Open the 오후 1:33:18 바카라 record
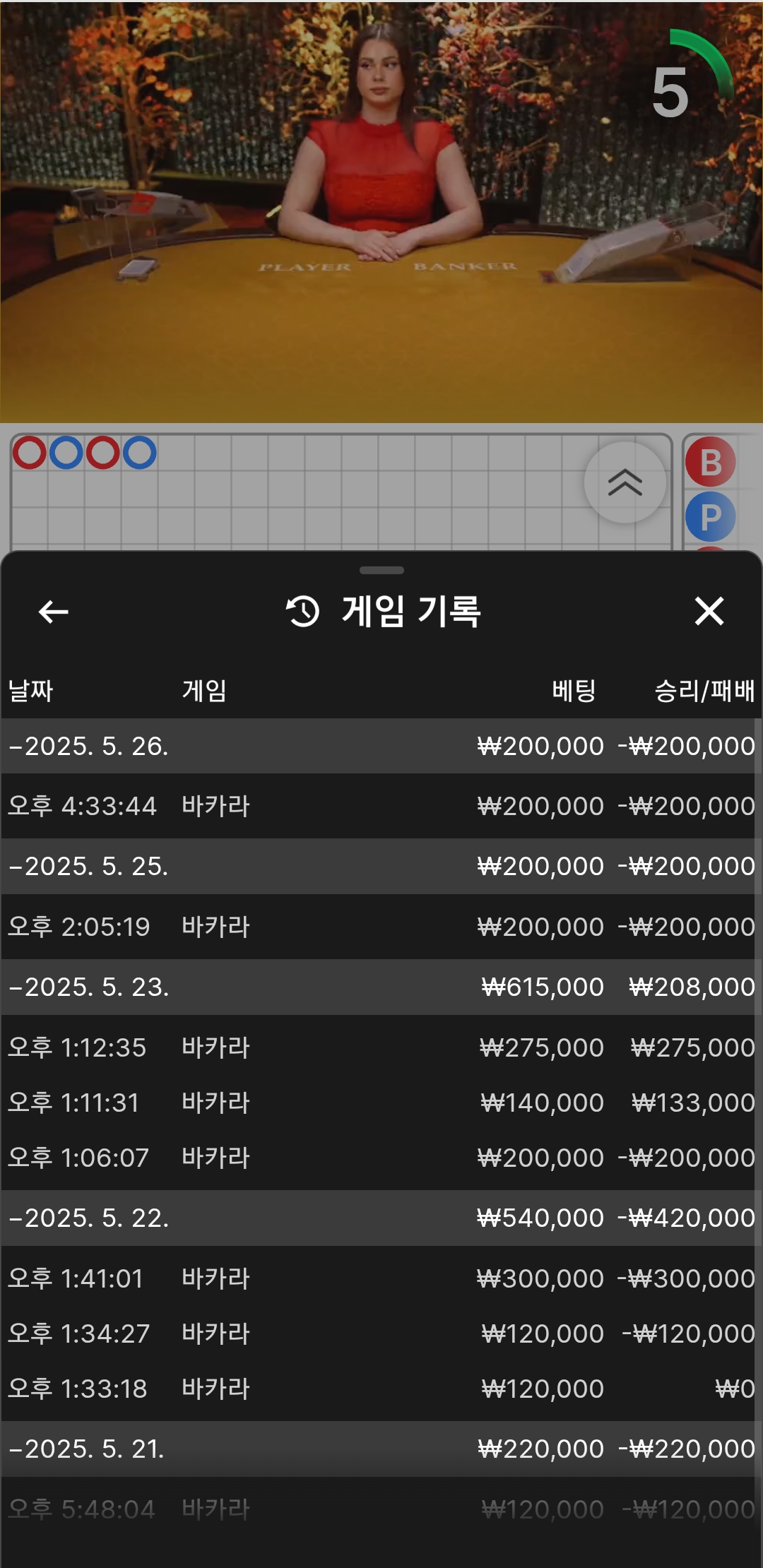This screenshot has height=1568, width=763. tap(381, 1389)
